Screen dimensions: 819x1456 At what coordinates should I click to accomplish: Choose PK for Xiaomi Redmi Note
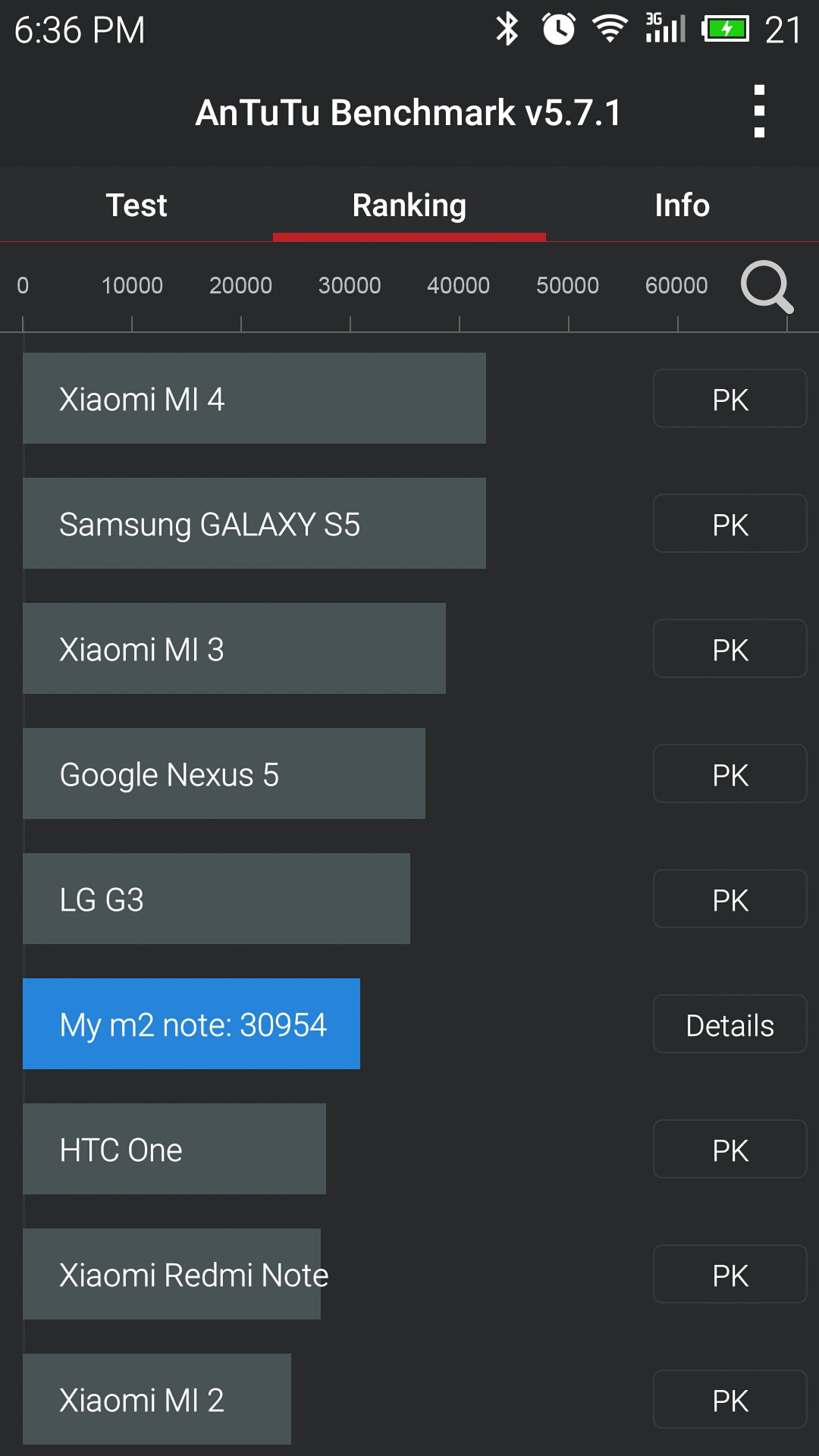tap(730, 1275)
